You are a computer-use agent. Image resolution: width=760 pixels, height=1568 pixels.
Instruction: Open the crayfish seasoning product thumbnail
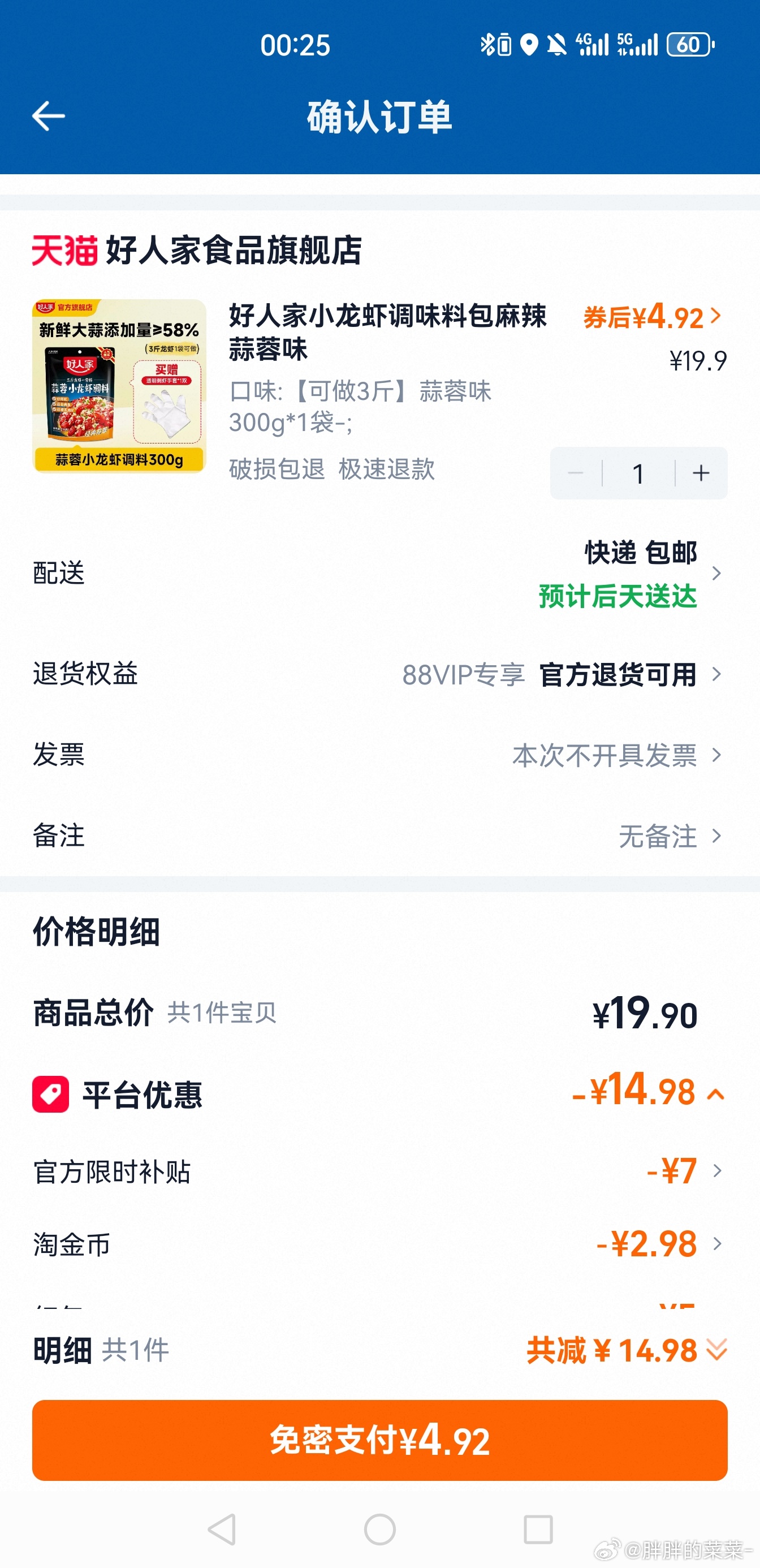pyautogui.click(x=119, y=386)
